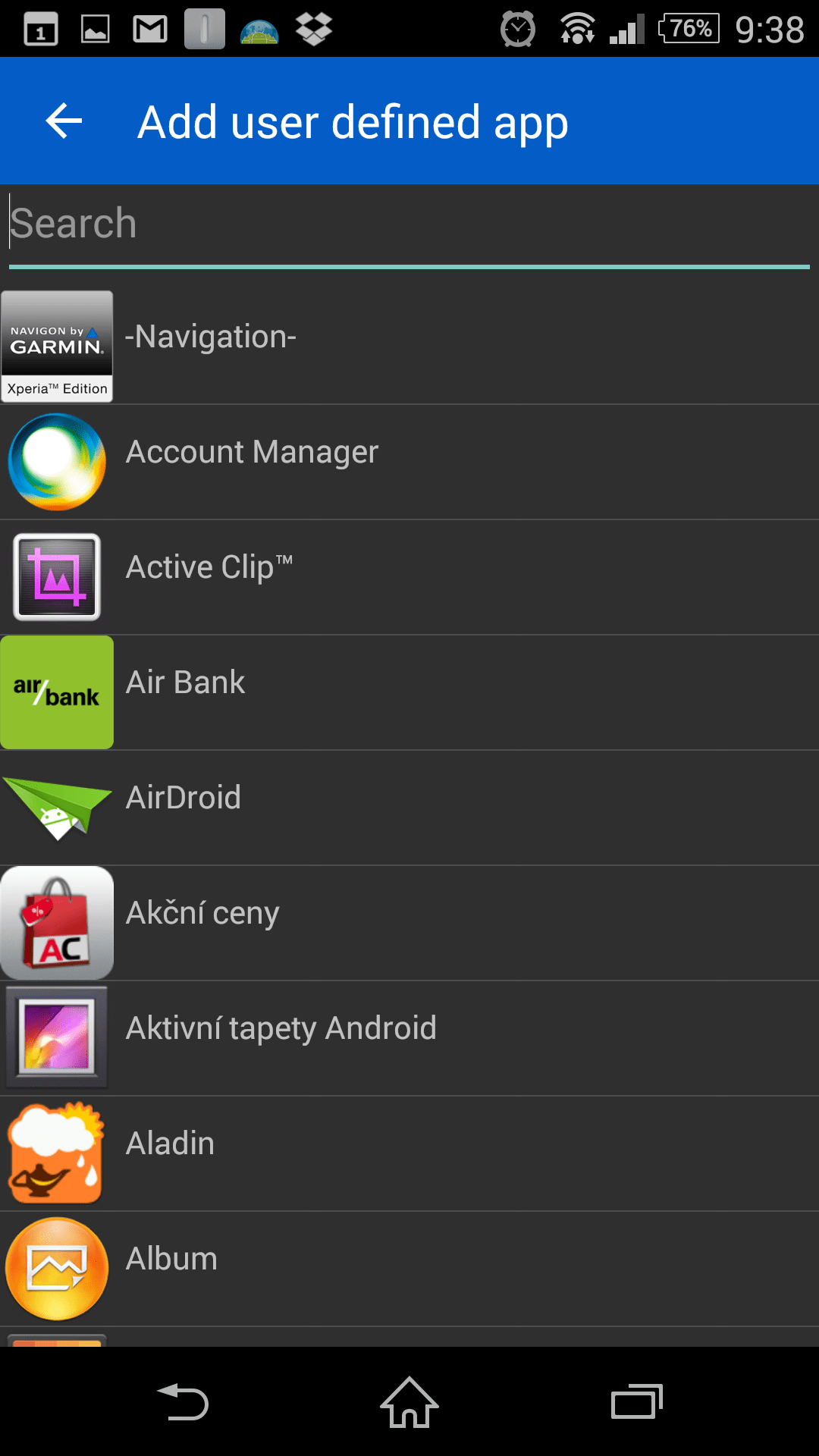
Task: Pick the Aladin app
Action: click(409, 1153)
